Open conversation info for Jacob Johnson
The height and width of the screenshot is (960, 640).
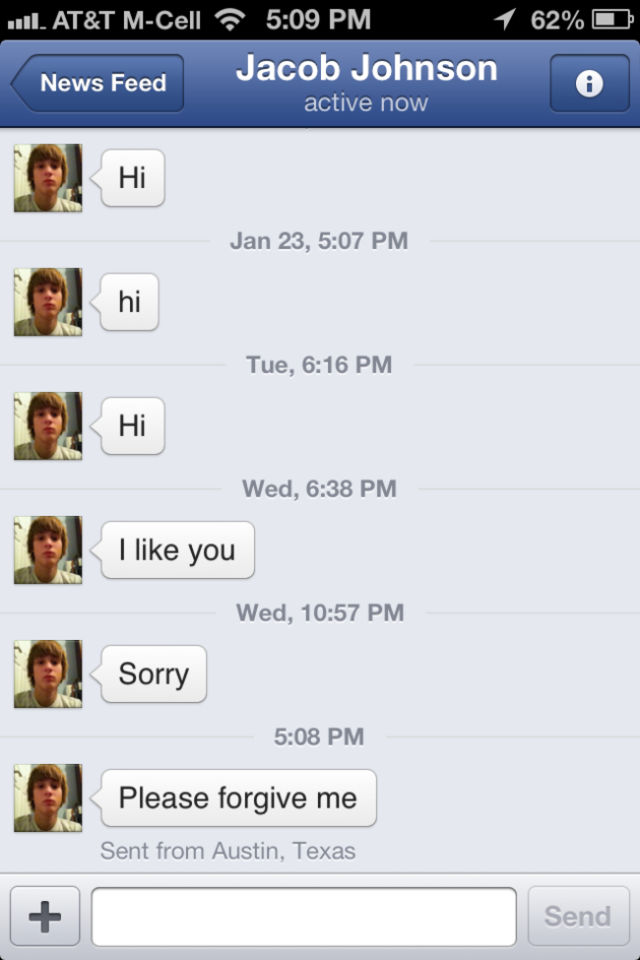click(x=589, y=83)
